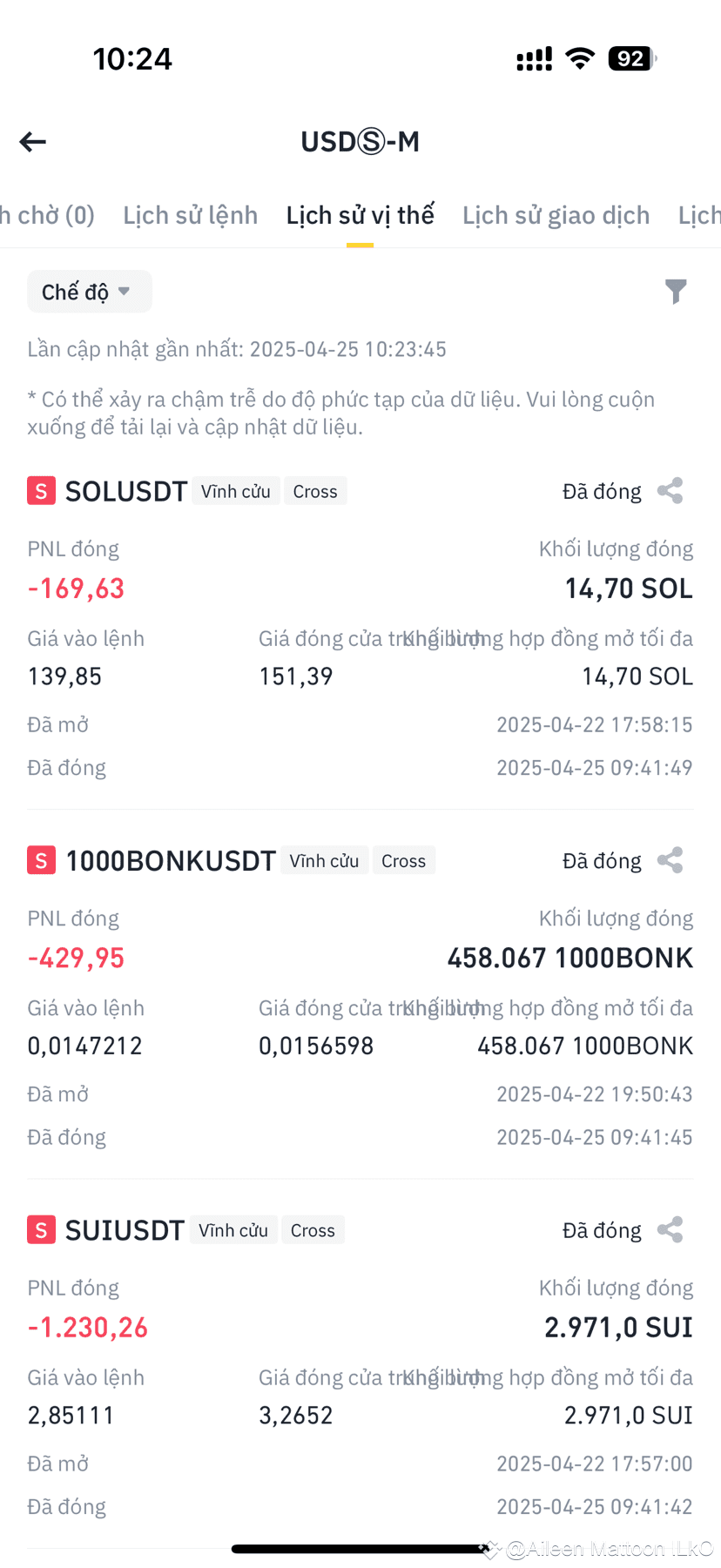The width and height of the screenshot is (721, 1568).
Task: Expand the SOLUSDT position details
Action: coord(125,490)
